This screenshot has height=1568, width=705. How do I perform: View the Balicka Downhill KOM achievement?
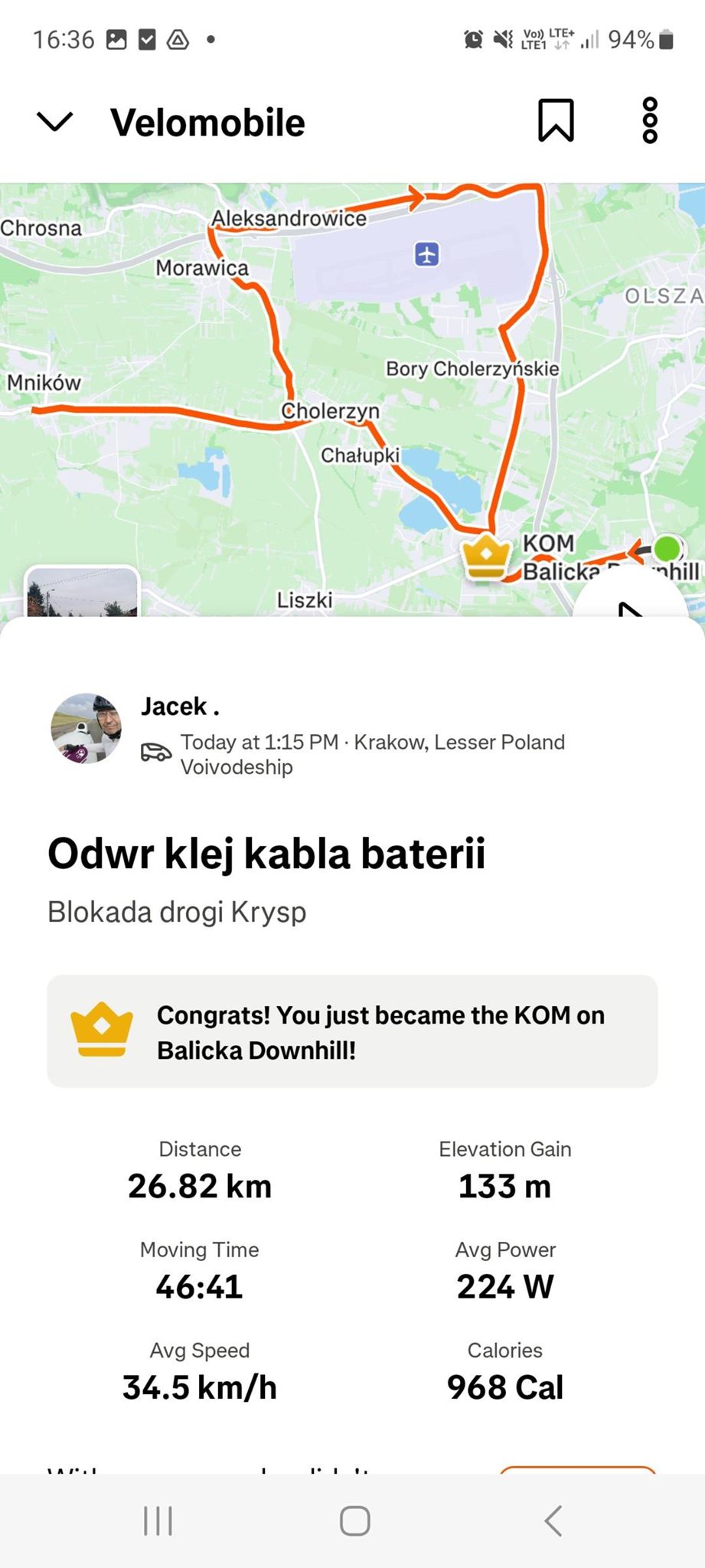pos(352,1031)
